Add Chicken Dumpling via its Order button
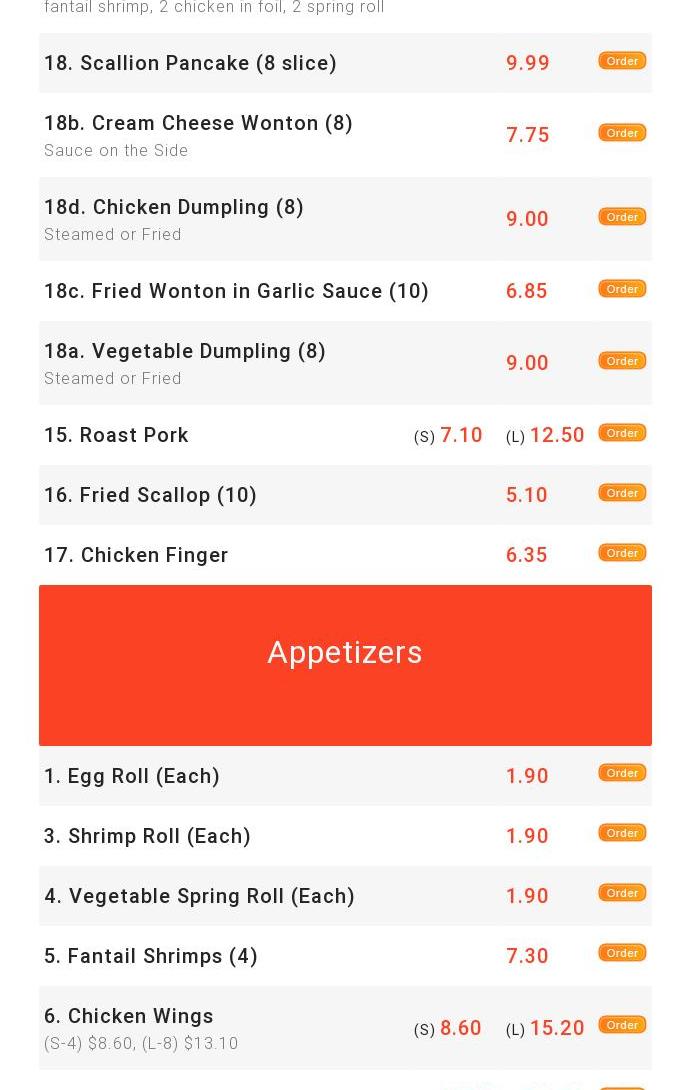This screenshot has width=690, height=1090. [622, 217]
